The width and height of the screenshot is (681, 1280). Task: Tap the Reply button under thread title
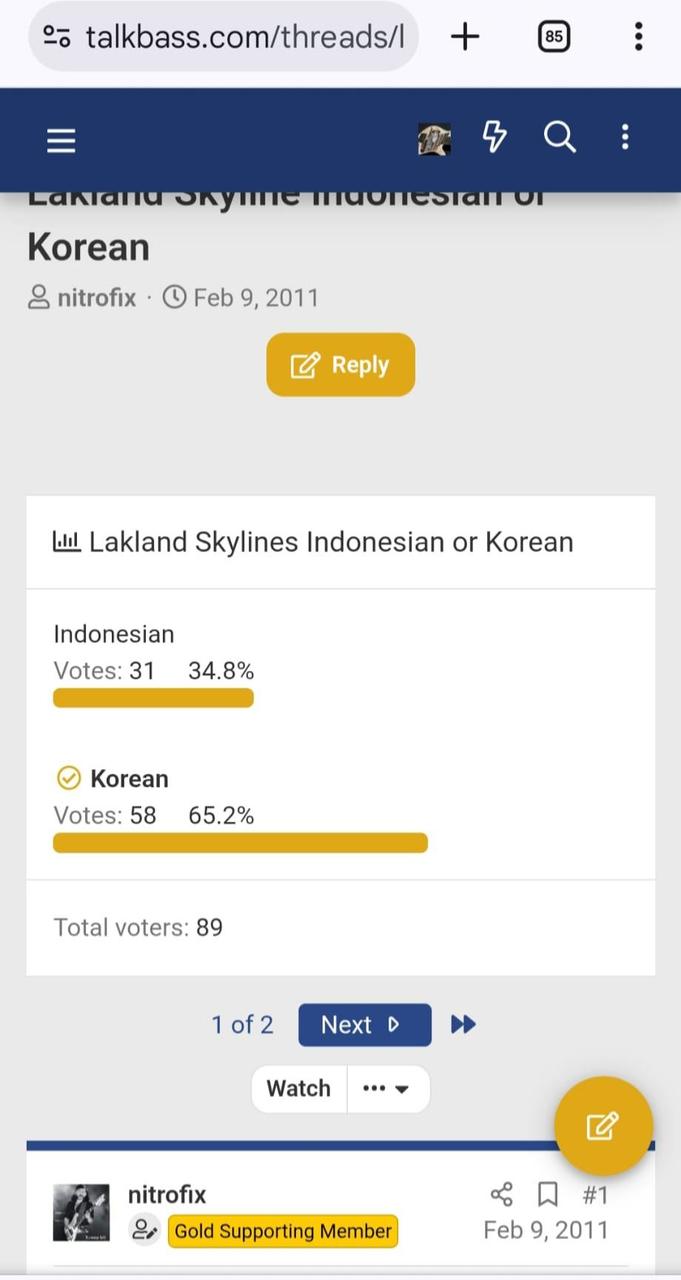coord(340,365)
